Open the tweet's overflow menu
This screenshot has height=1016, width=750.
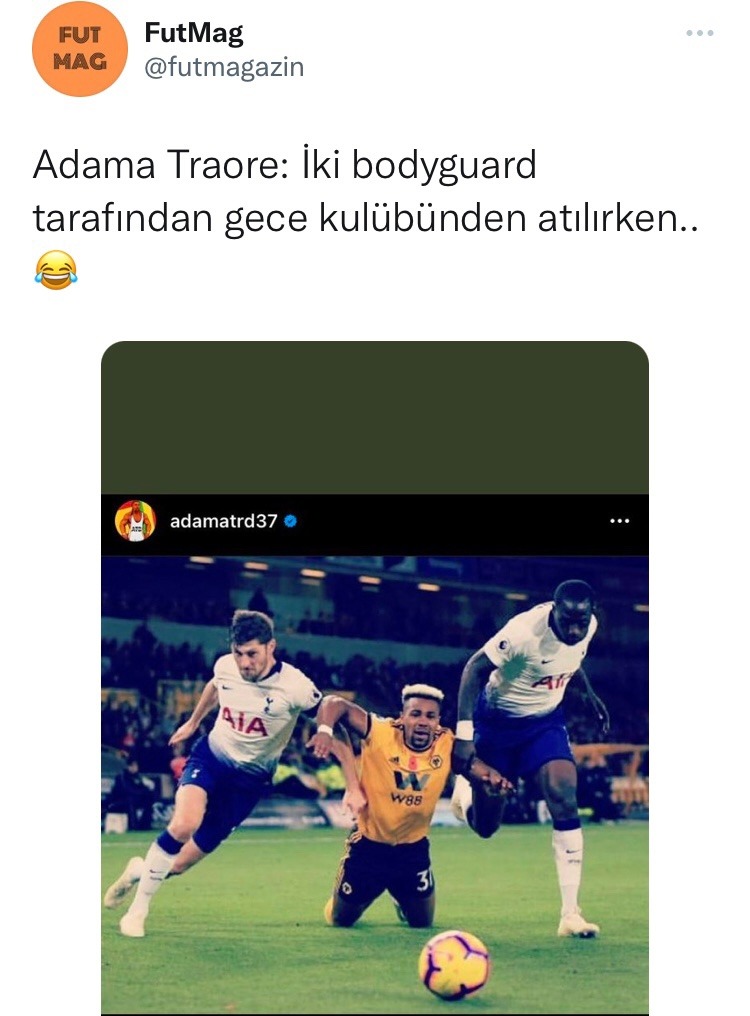pyautogui.click(x=699, y=33)
